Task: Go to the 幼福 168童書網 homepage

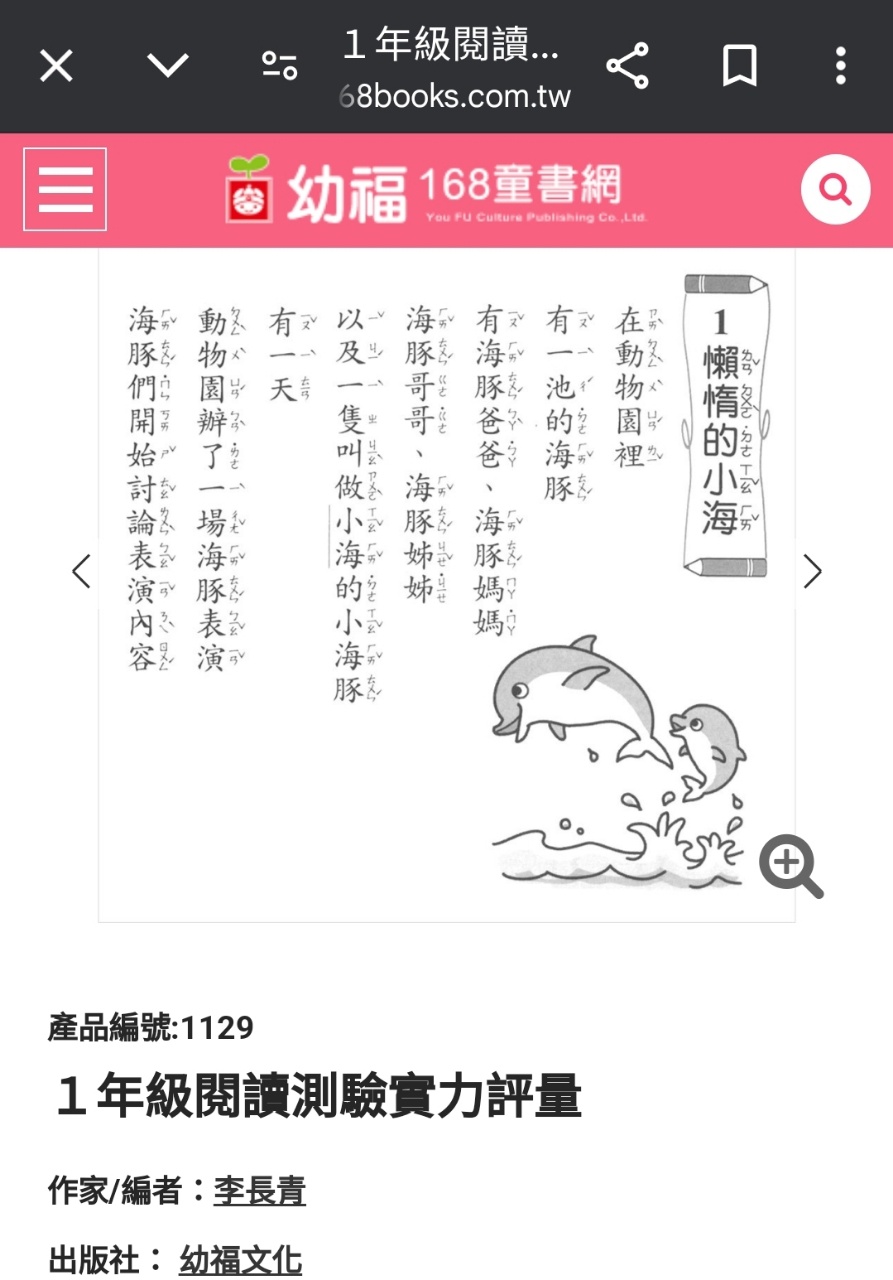Action: coord(437,189)
